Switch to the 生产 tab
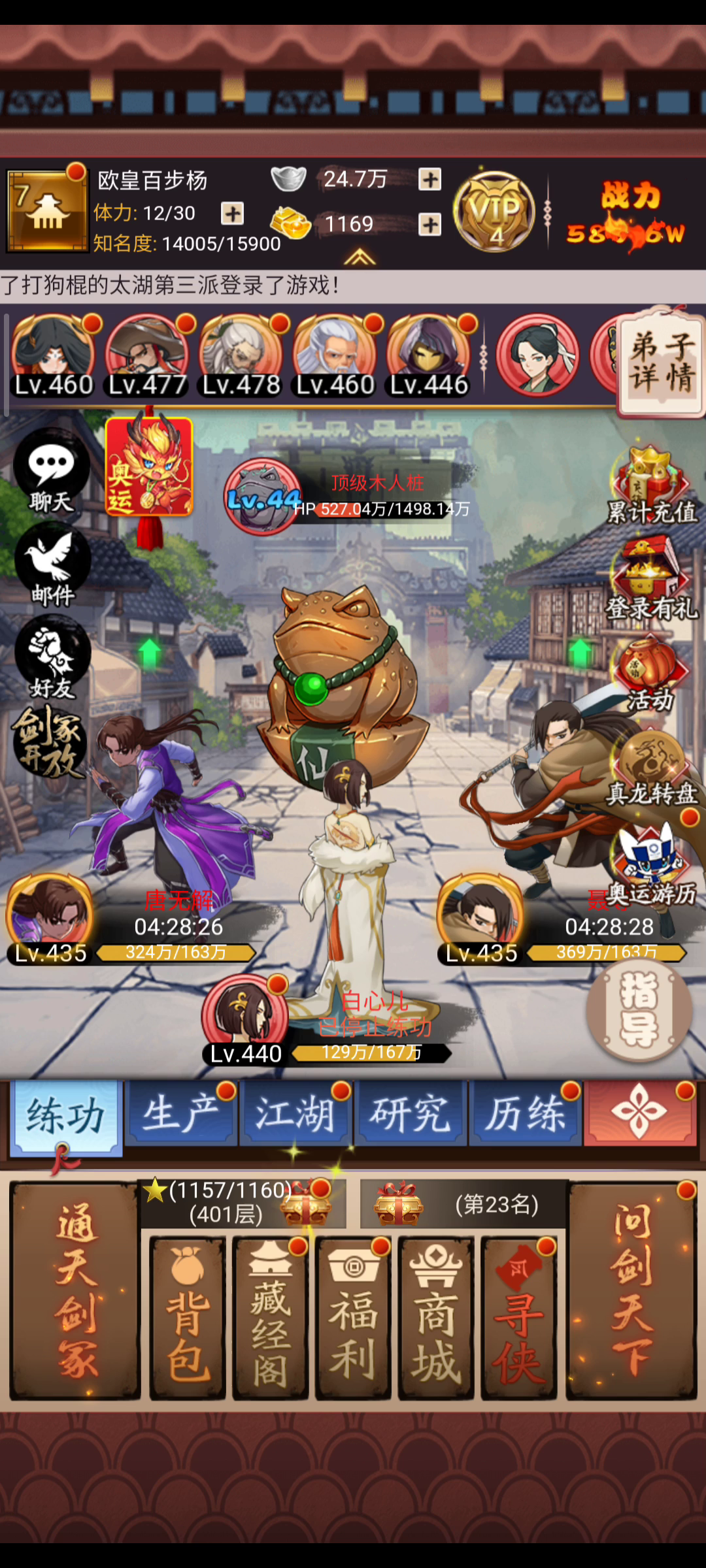 tap(180, 1113)
